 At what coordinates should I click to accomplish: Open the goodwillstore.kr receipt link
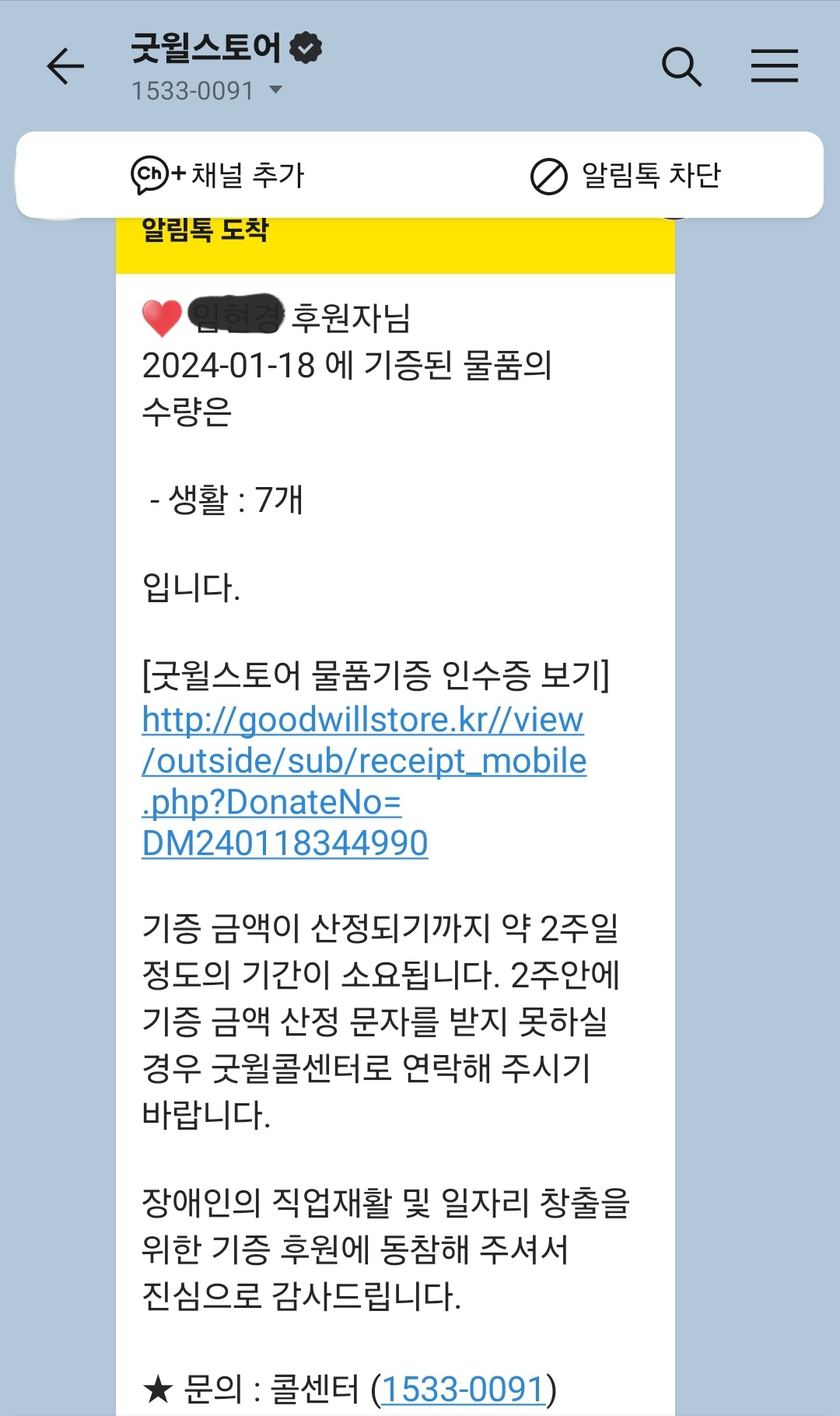click(364, 781)
